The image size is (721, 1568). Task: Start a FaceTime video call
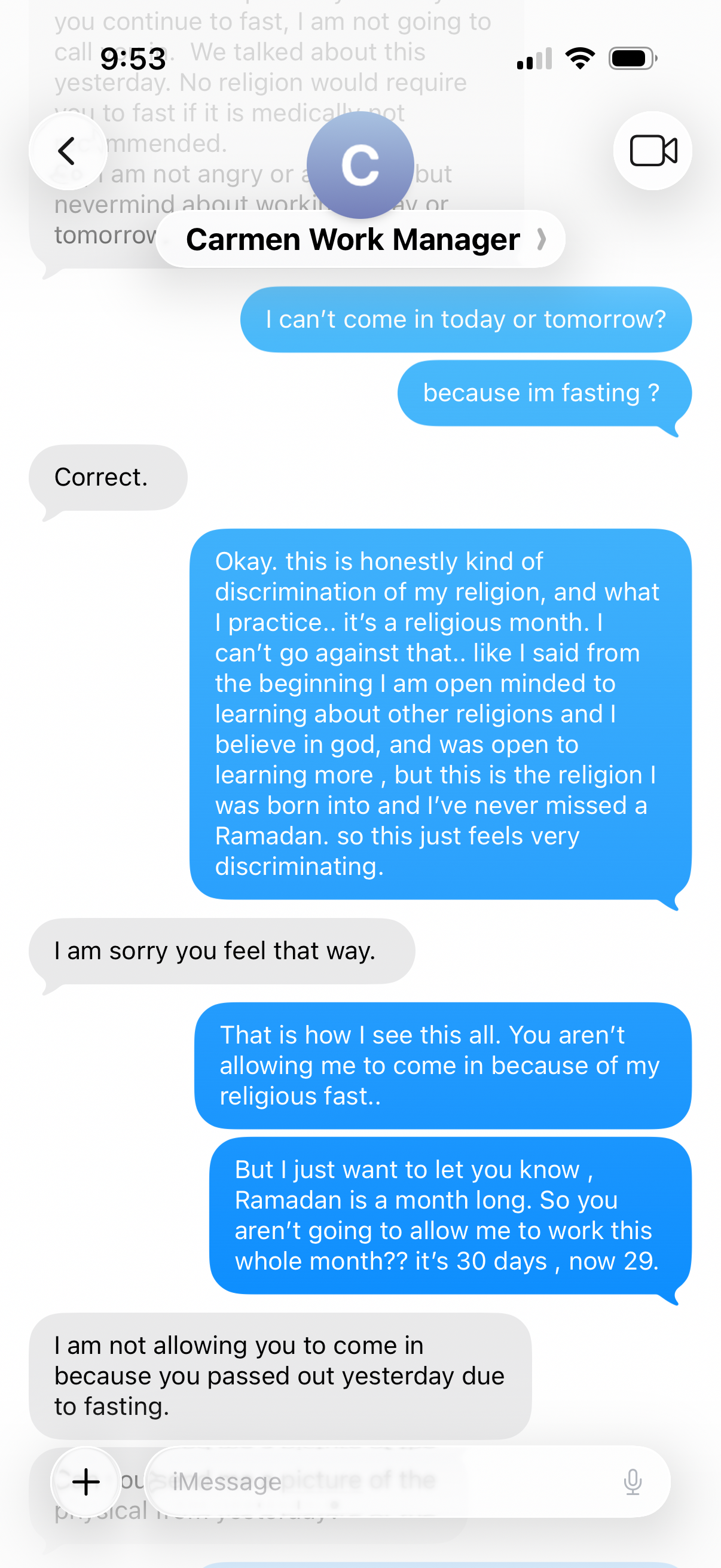coord(652,151)
